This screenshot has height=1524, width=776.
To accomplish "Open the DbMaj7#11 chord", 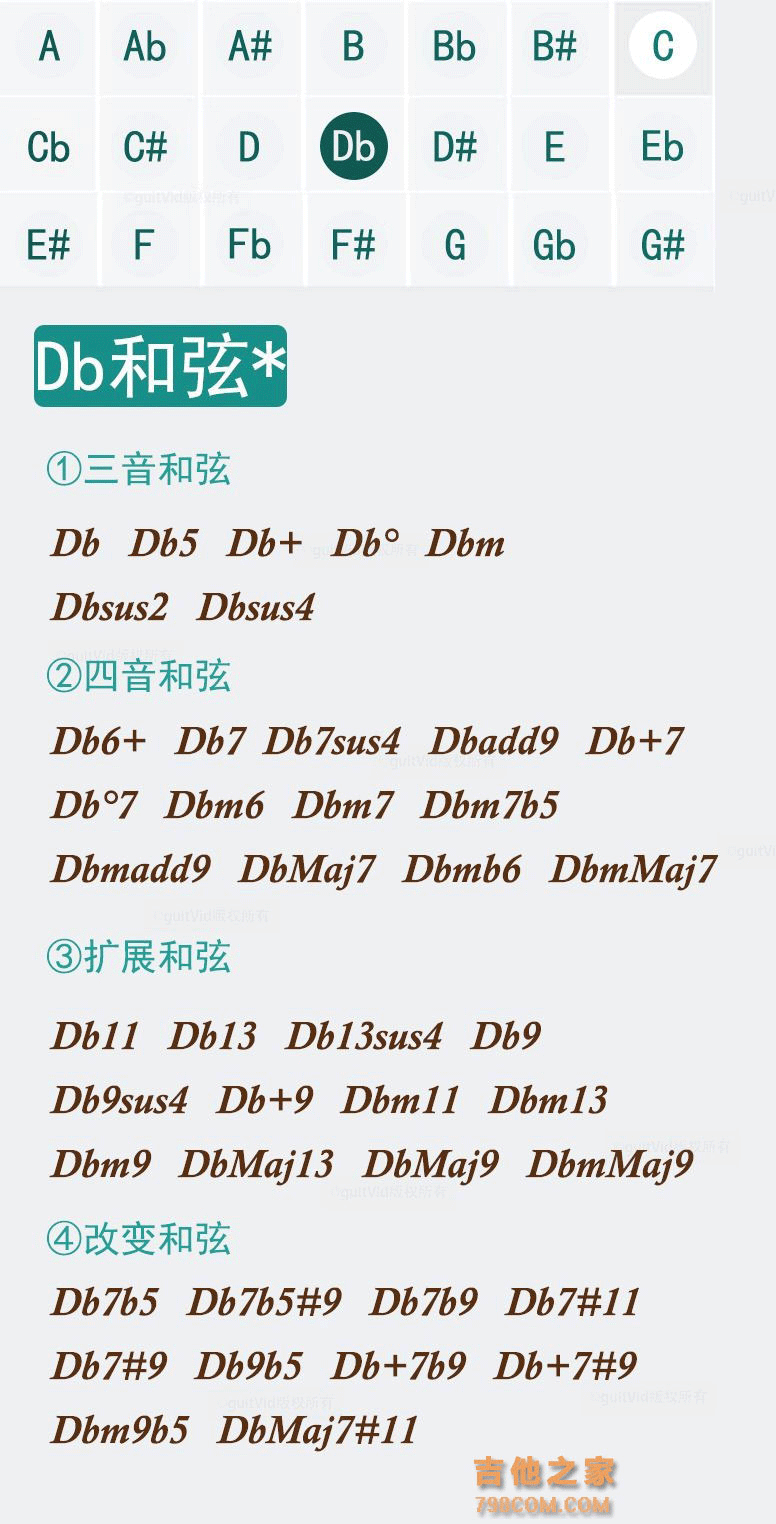I will 317,1430.
